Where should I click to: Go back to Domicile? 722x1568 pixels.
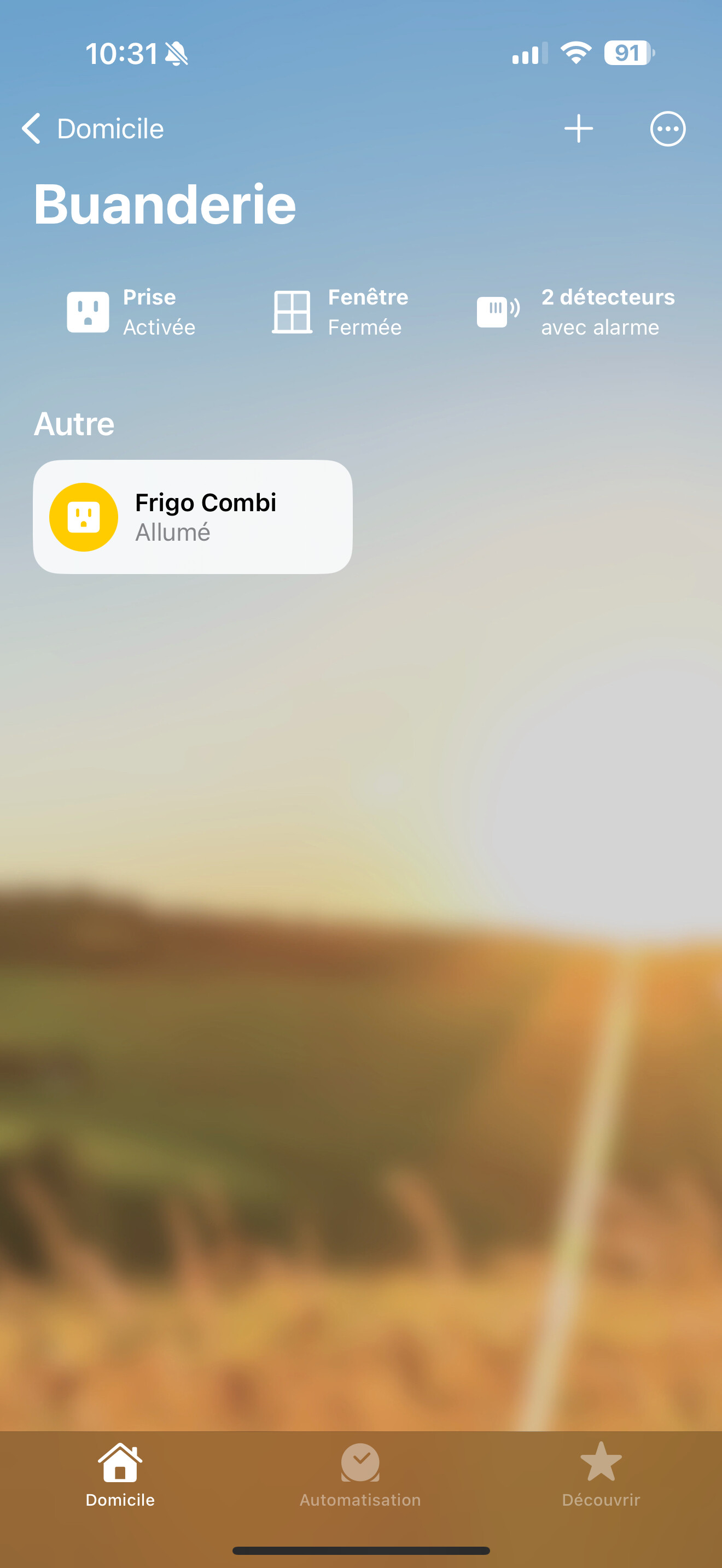(92, 128)
